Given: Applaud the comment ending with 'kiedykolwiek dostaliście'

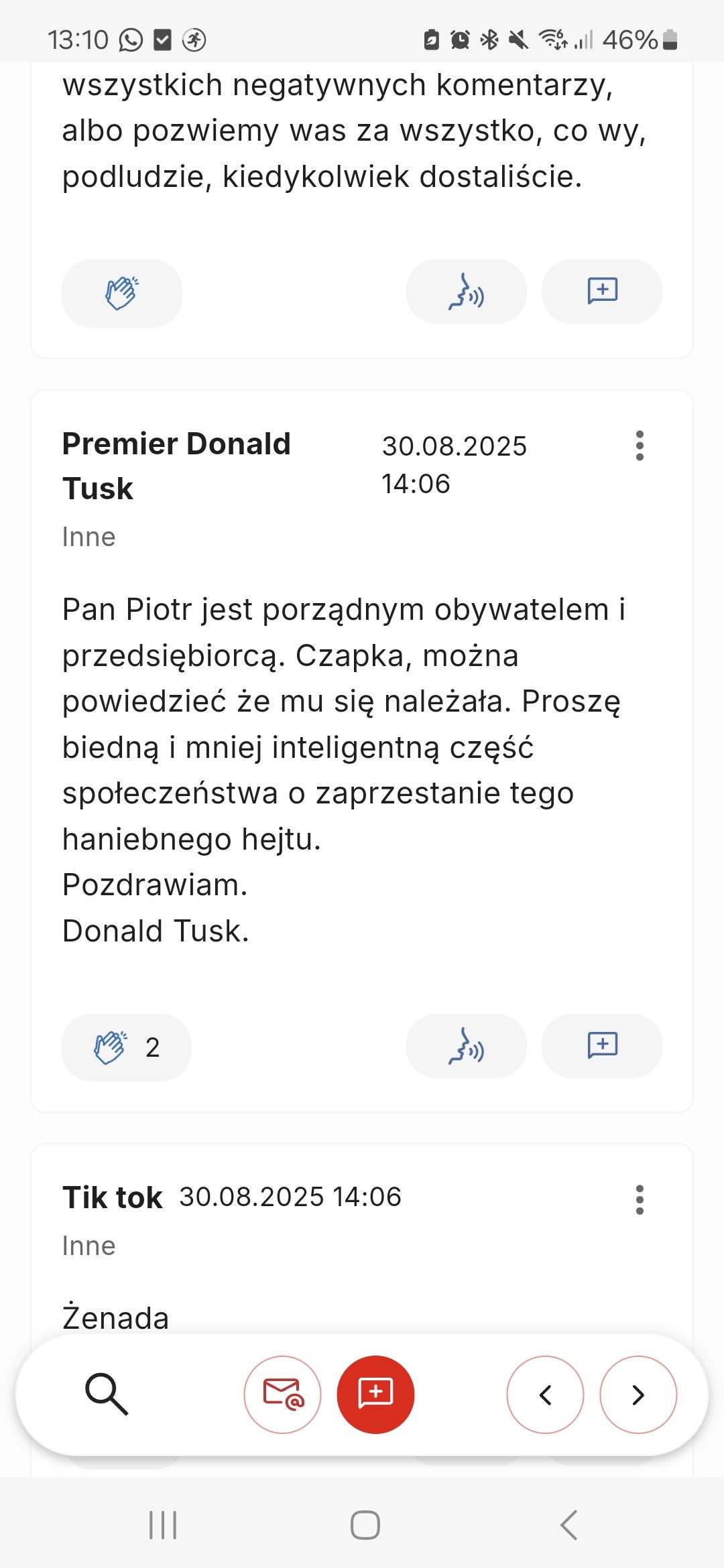Looking at the screenshot, I should coord(121,293).
